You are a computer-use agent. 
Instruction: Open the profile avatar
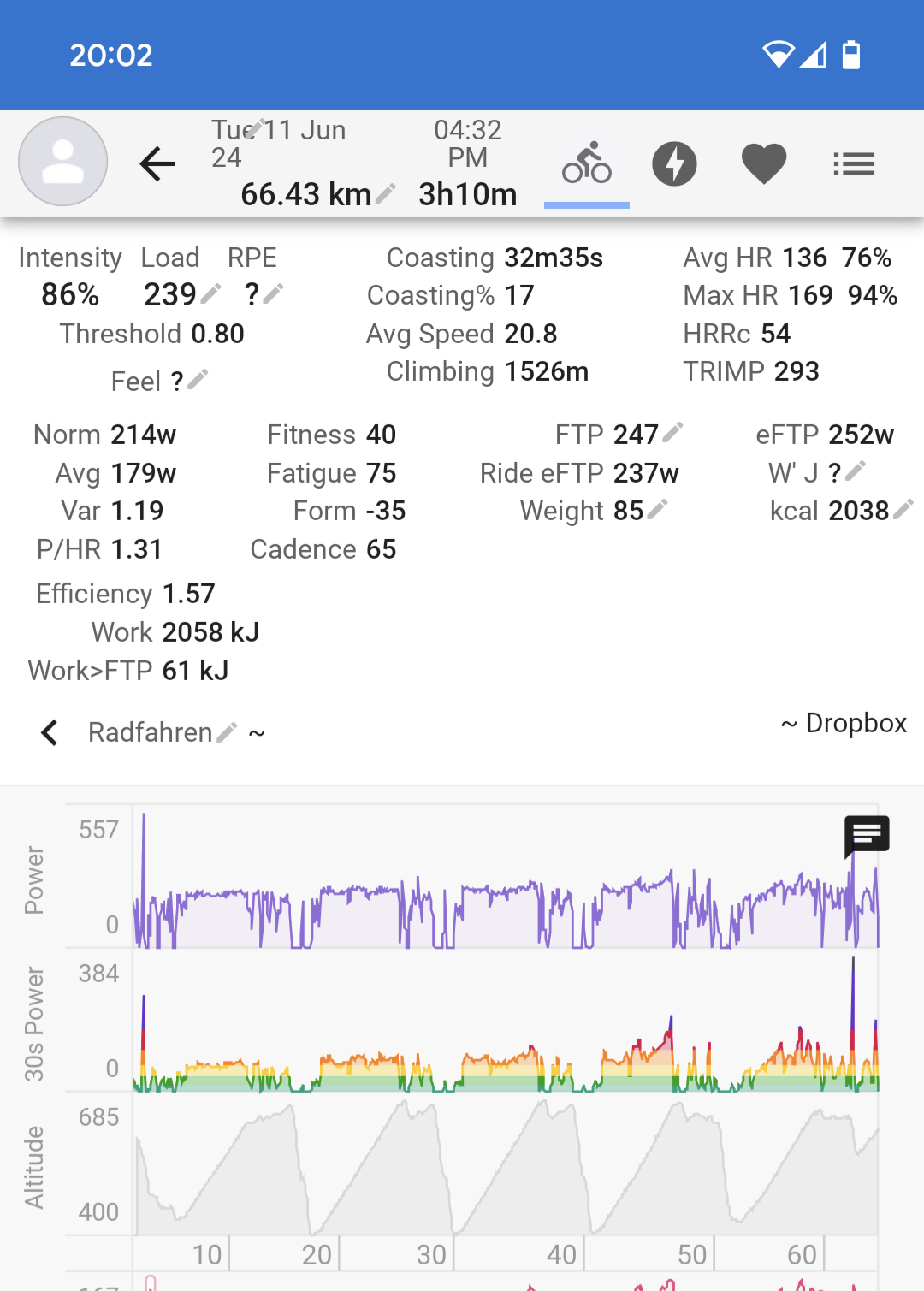coord(62,162)
